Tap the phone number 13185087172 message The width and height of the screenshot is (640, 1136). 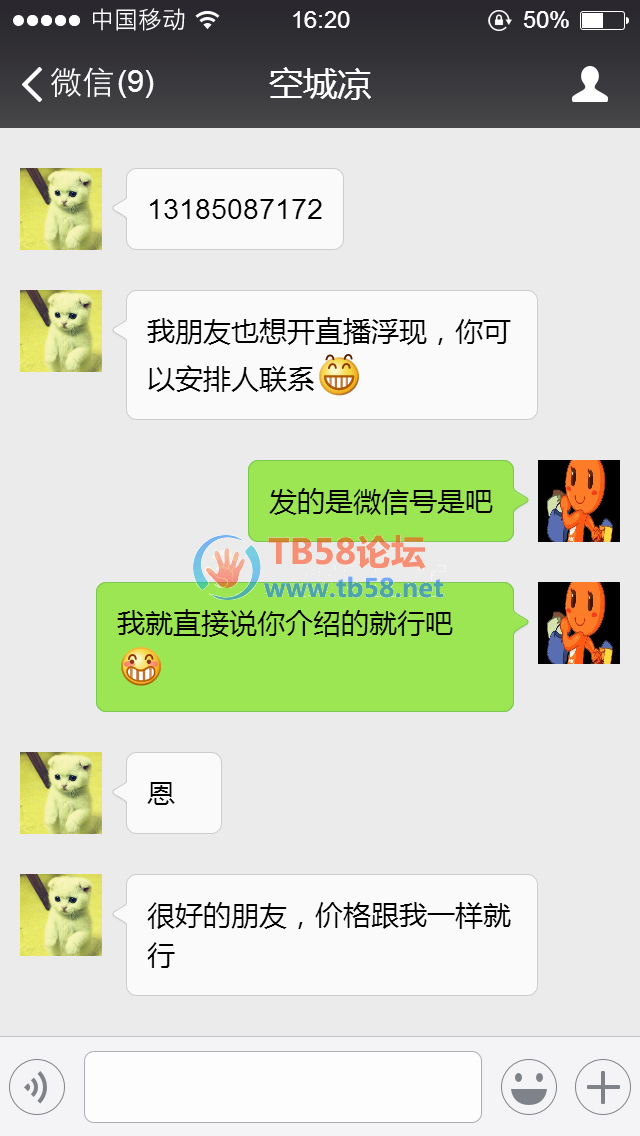[235, 210]
